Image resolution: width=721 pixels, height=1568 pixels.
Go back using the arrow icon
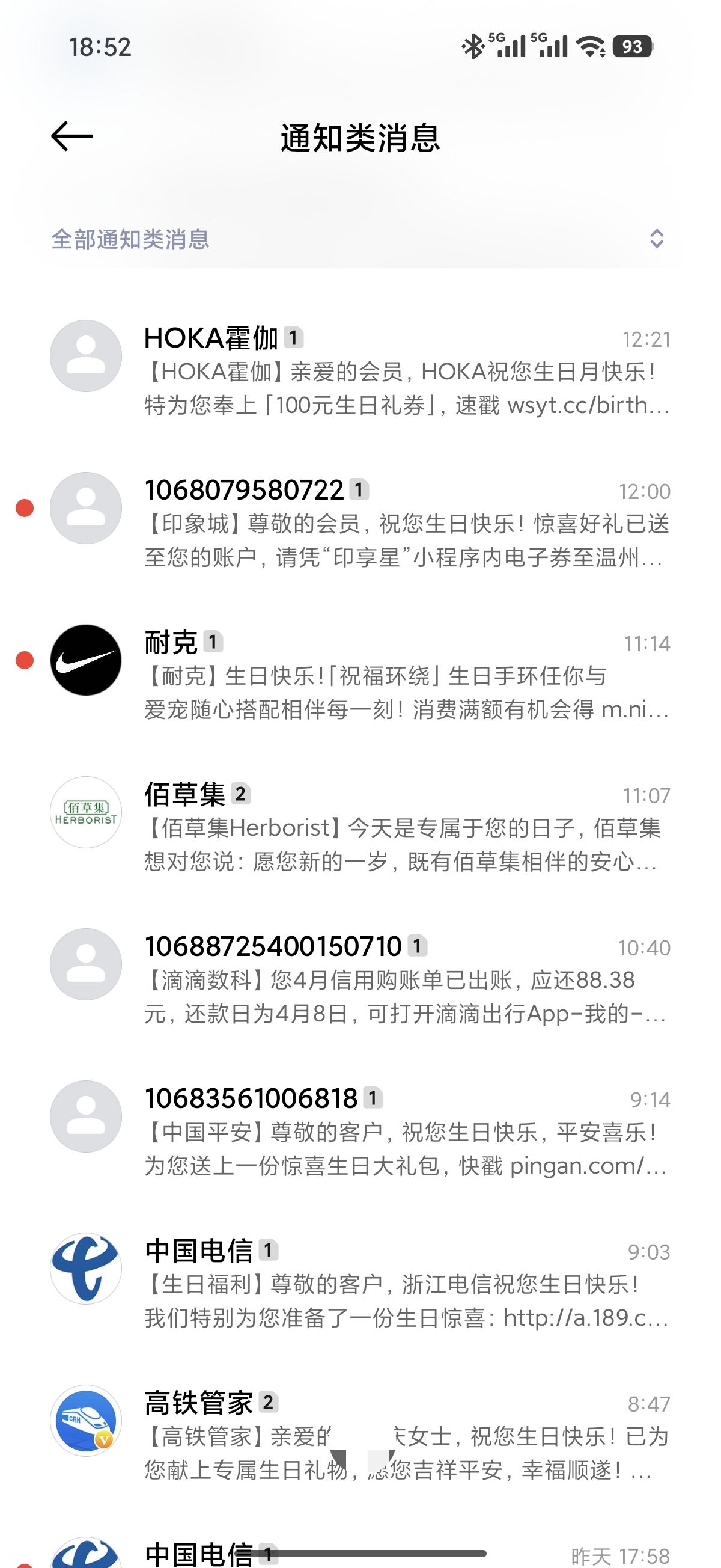coord(71,136)
